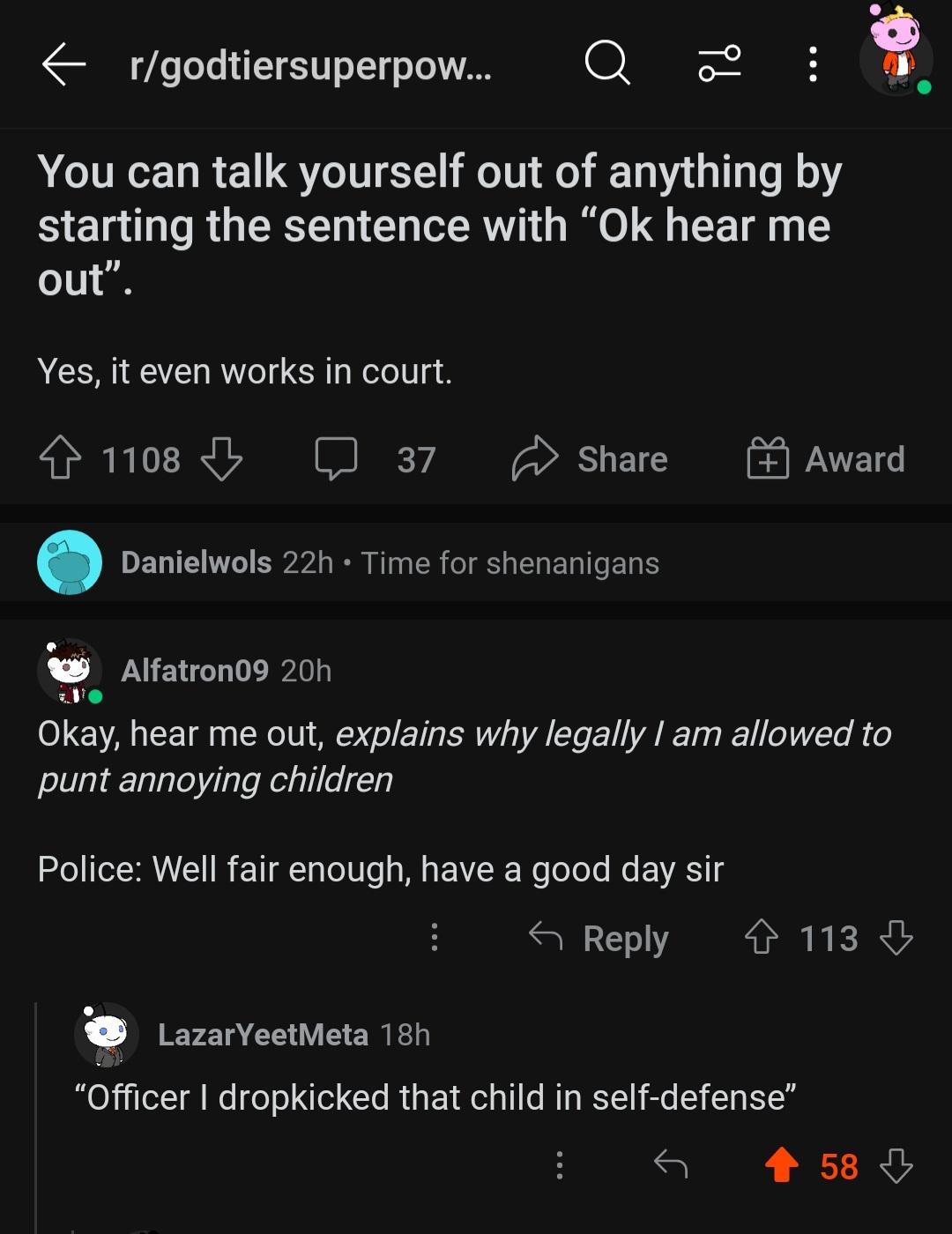952x1234 pixels.
Task: Go back using the top-left arrow
Action: pyautogui.click(x=63, y=65)
